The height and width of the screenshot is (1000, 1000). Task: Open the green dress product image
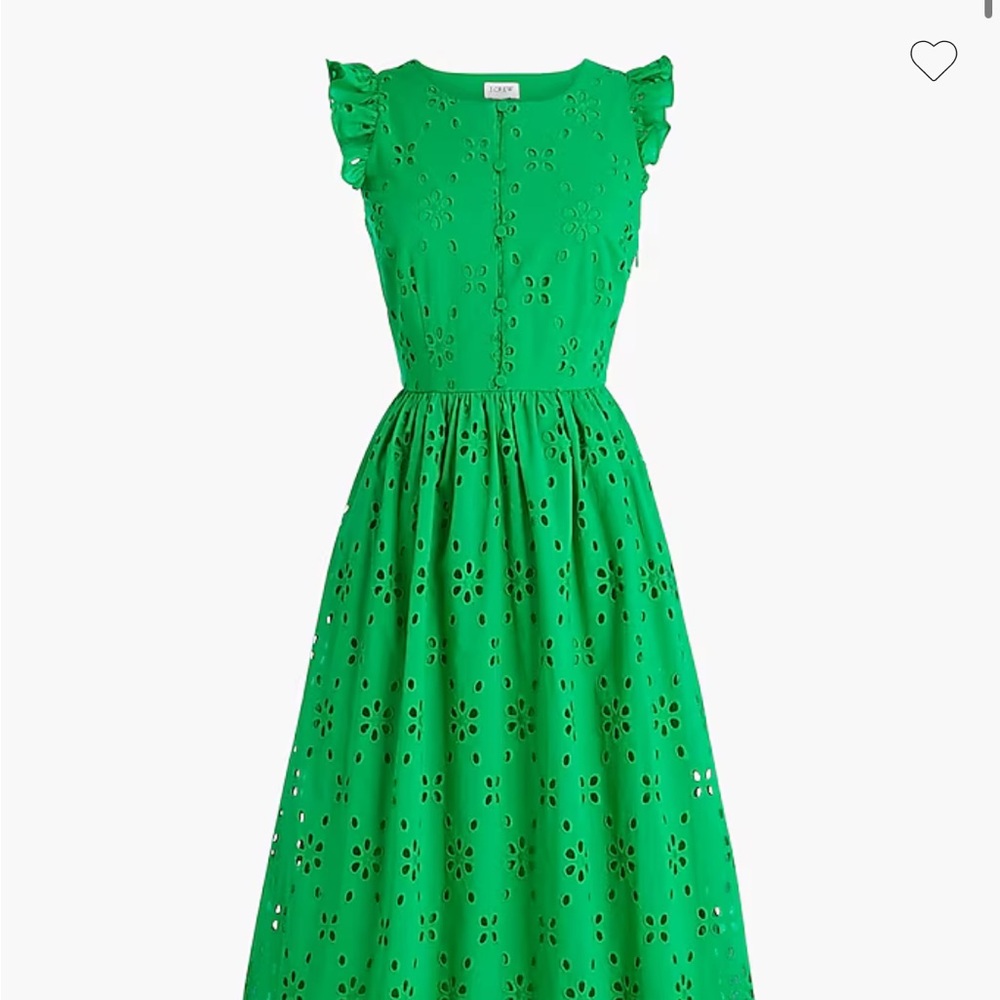tap(499, 528)
